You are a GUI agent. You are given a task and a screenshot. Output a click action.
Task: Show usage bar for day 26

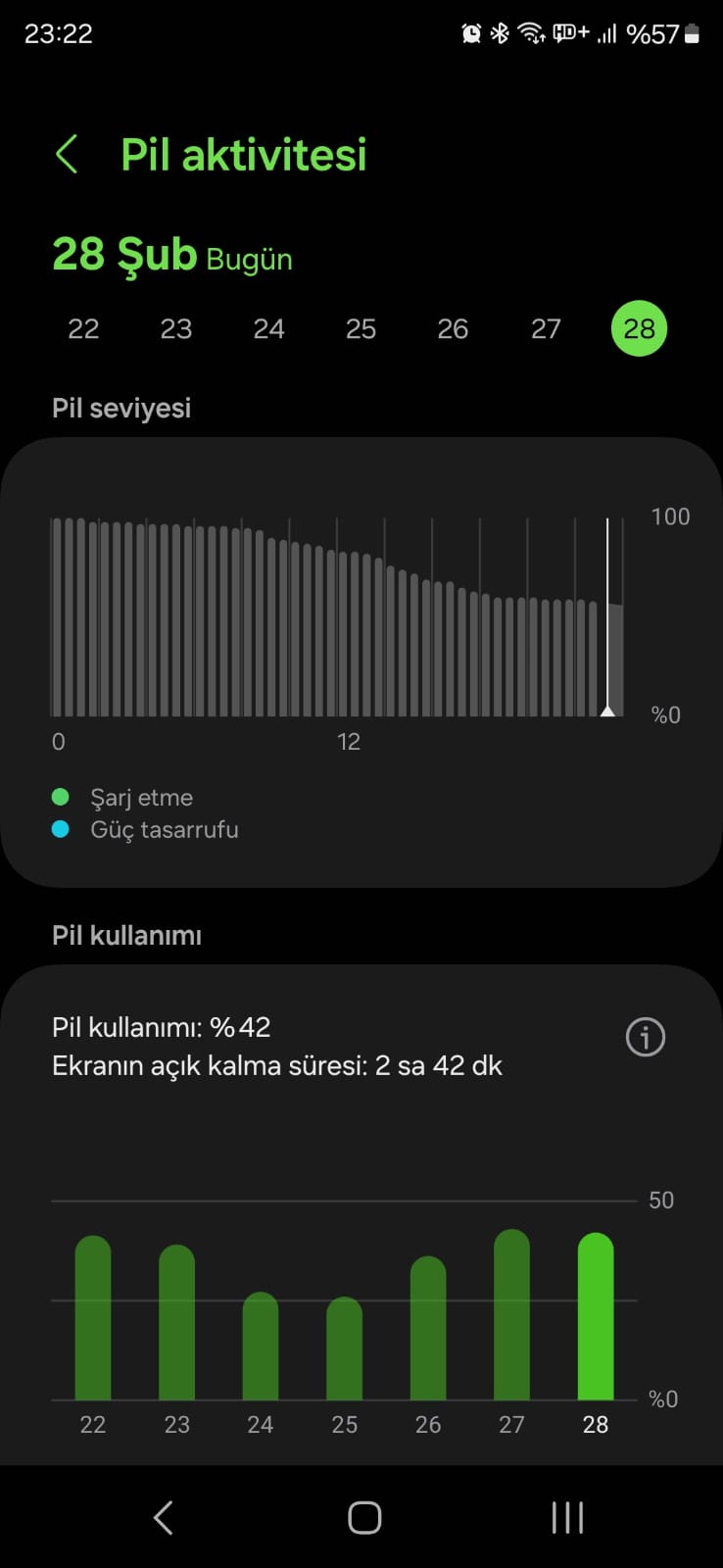(428, 1329)
